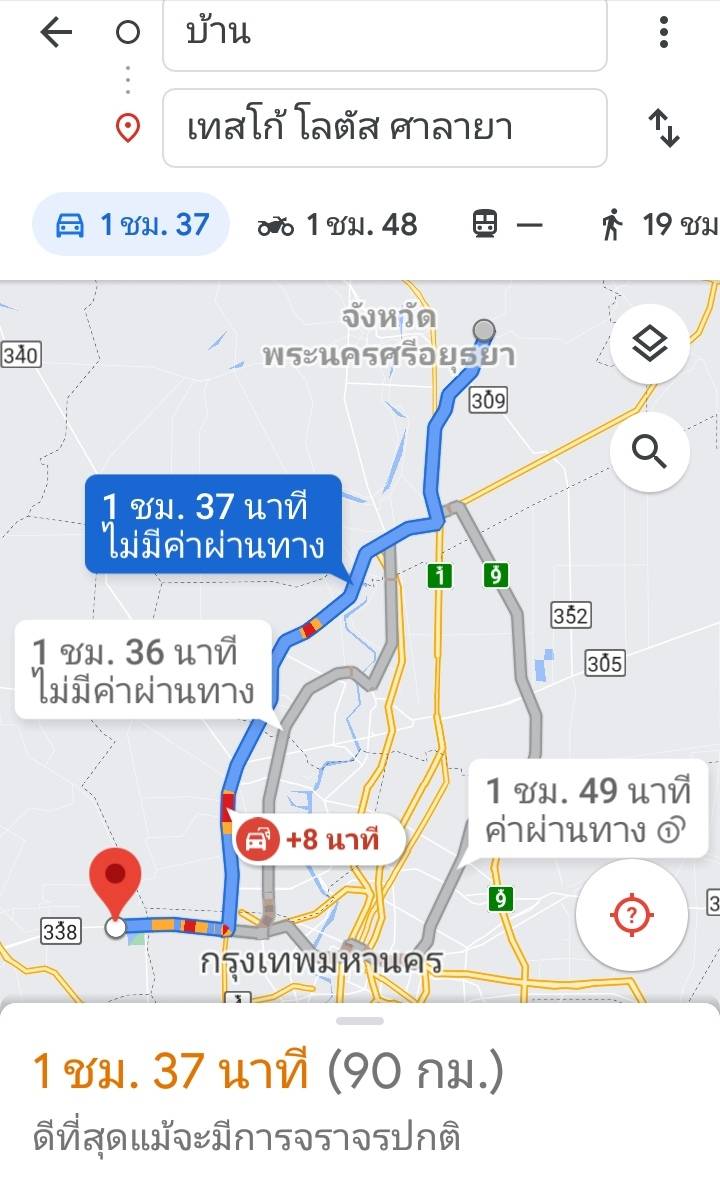Search along the route with magnifier button
This screenshot has width=720, height=1178.
click(x=650, y=453)
